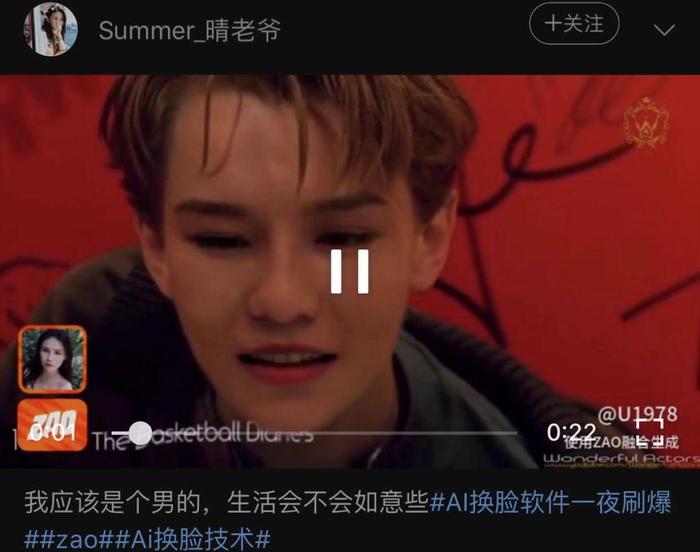700x552 pixels.
Task: Expand the post options chevron
Action: coord(664,30)
